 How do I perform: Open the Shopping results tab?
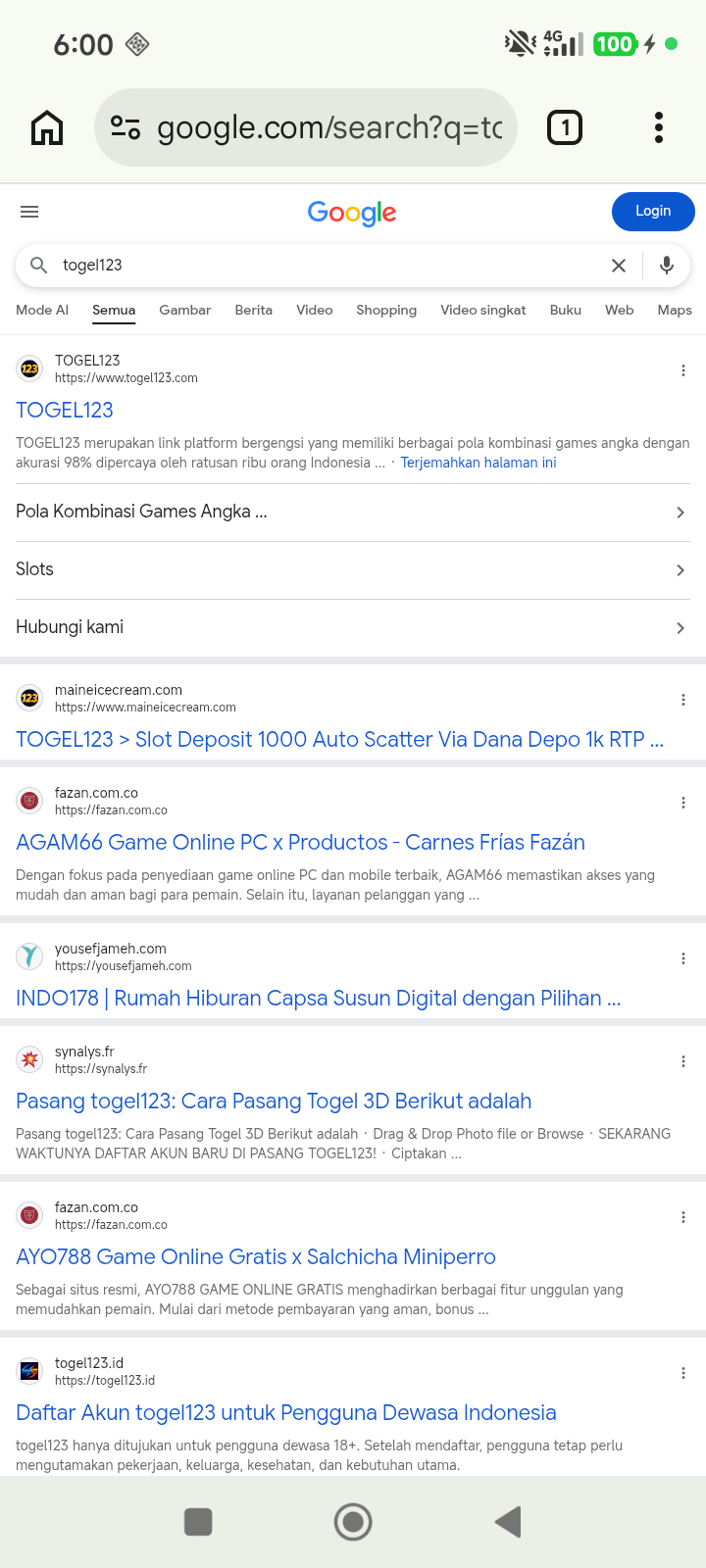pyautogui.click(x=386, y=310)
